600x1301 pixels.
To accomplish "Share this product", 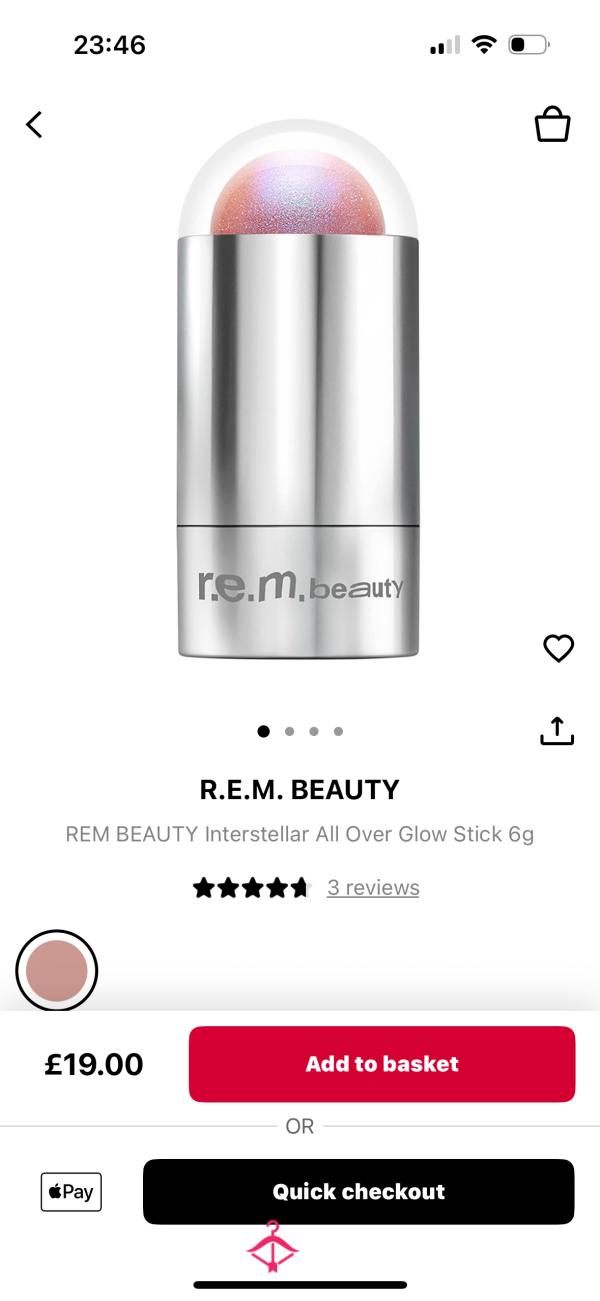I will click(557, 731).
